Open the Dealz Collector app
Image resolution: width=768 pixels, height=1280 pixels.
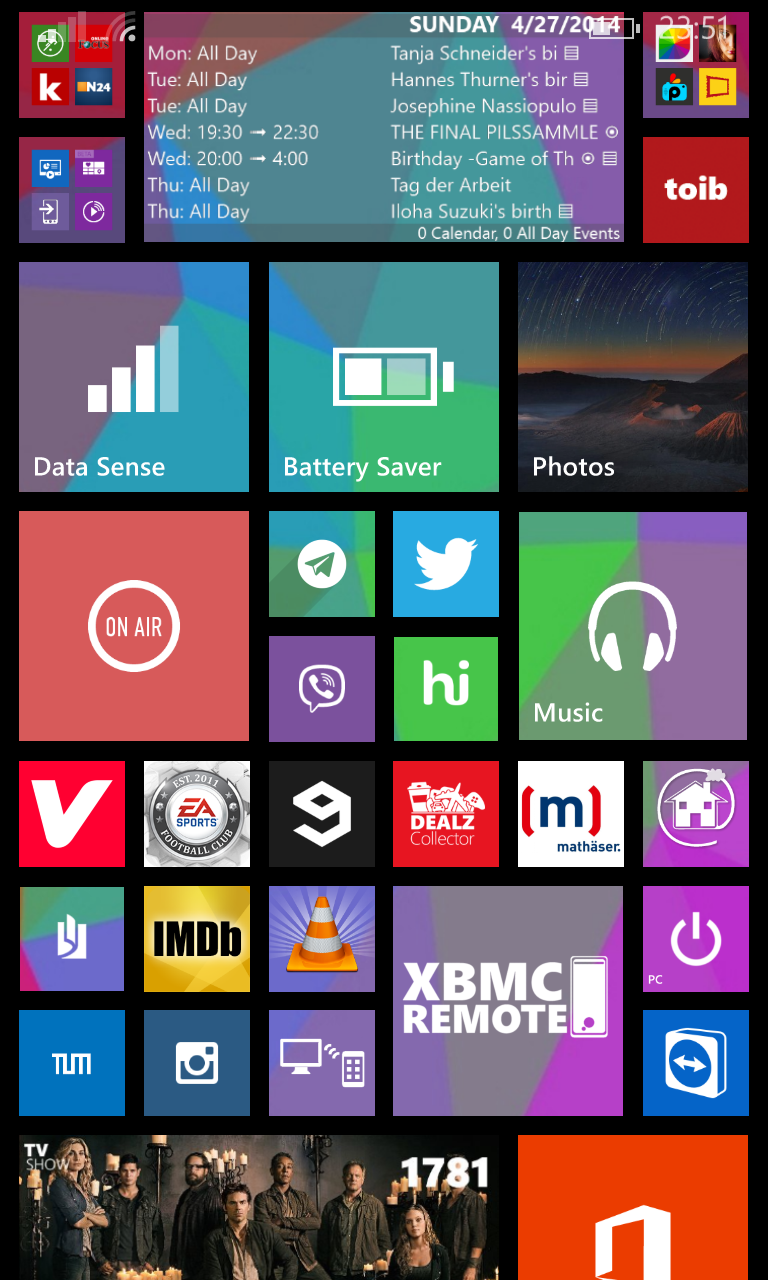(446, 814)
